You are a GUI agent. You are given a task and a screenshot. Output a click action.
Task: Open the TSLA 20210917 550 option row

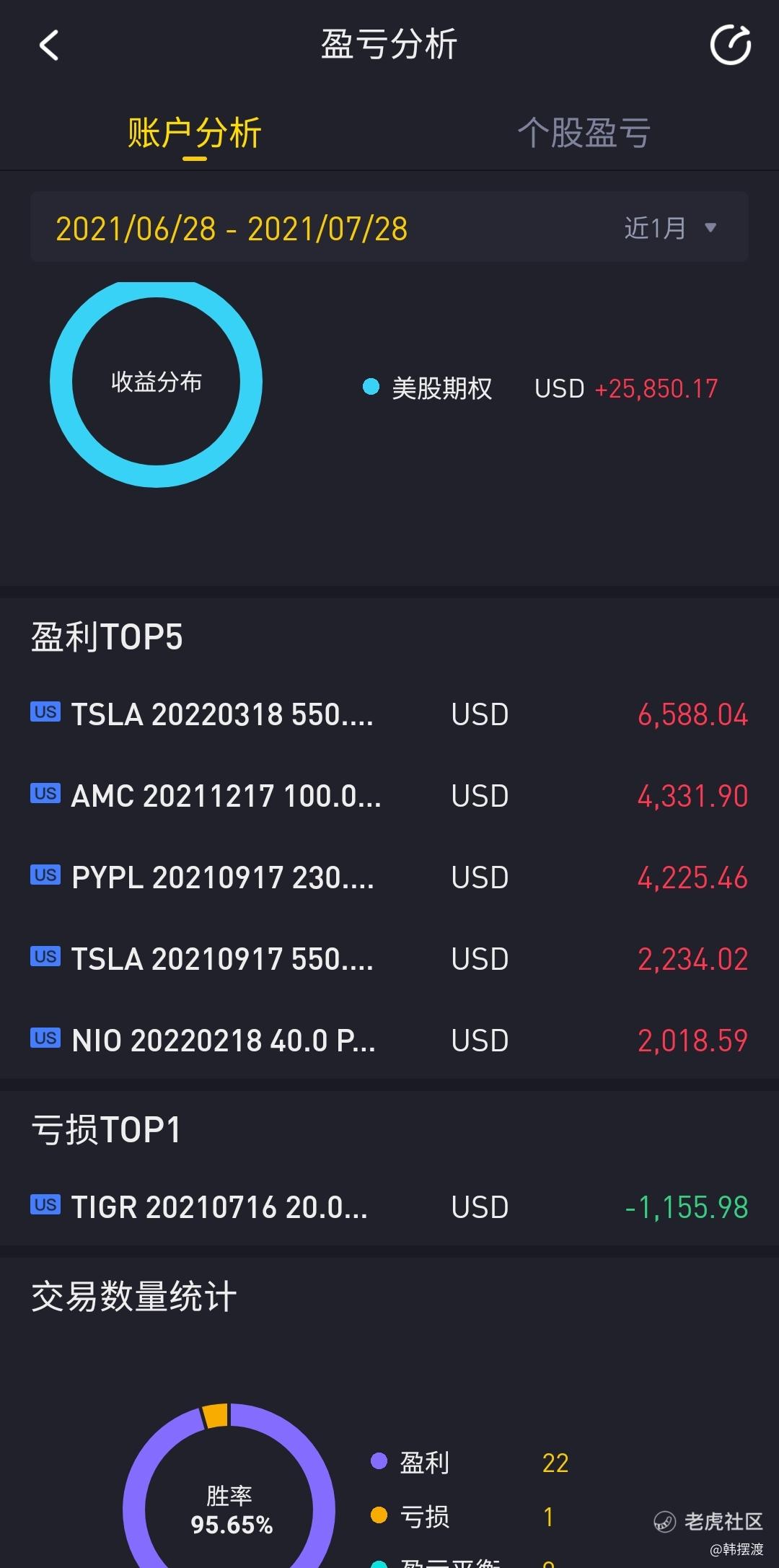(389, 959)
